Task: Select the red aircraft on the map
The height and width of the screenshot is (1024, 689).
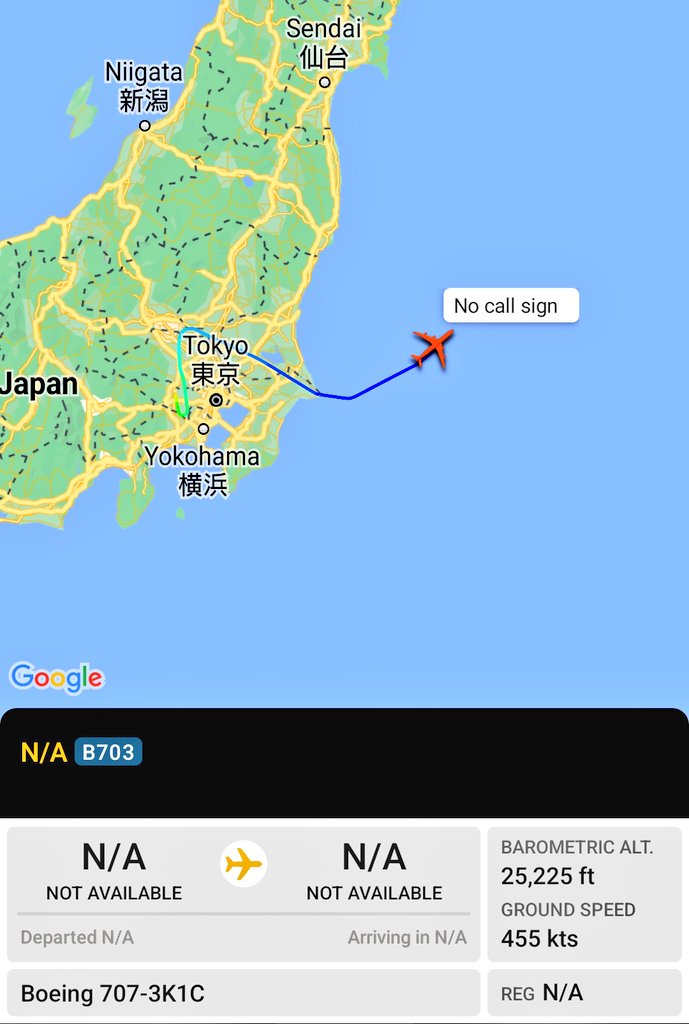Action: pos(432,348)
